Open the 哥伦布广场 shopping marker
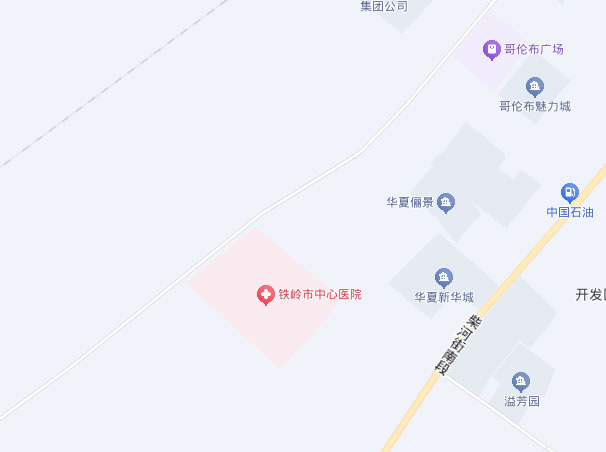The width and height of the screenshot is (606, 452). click(491, 49)
